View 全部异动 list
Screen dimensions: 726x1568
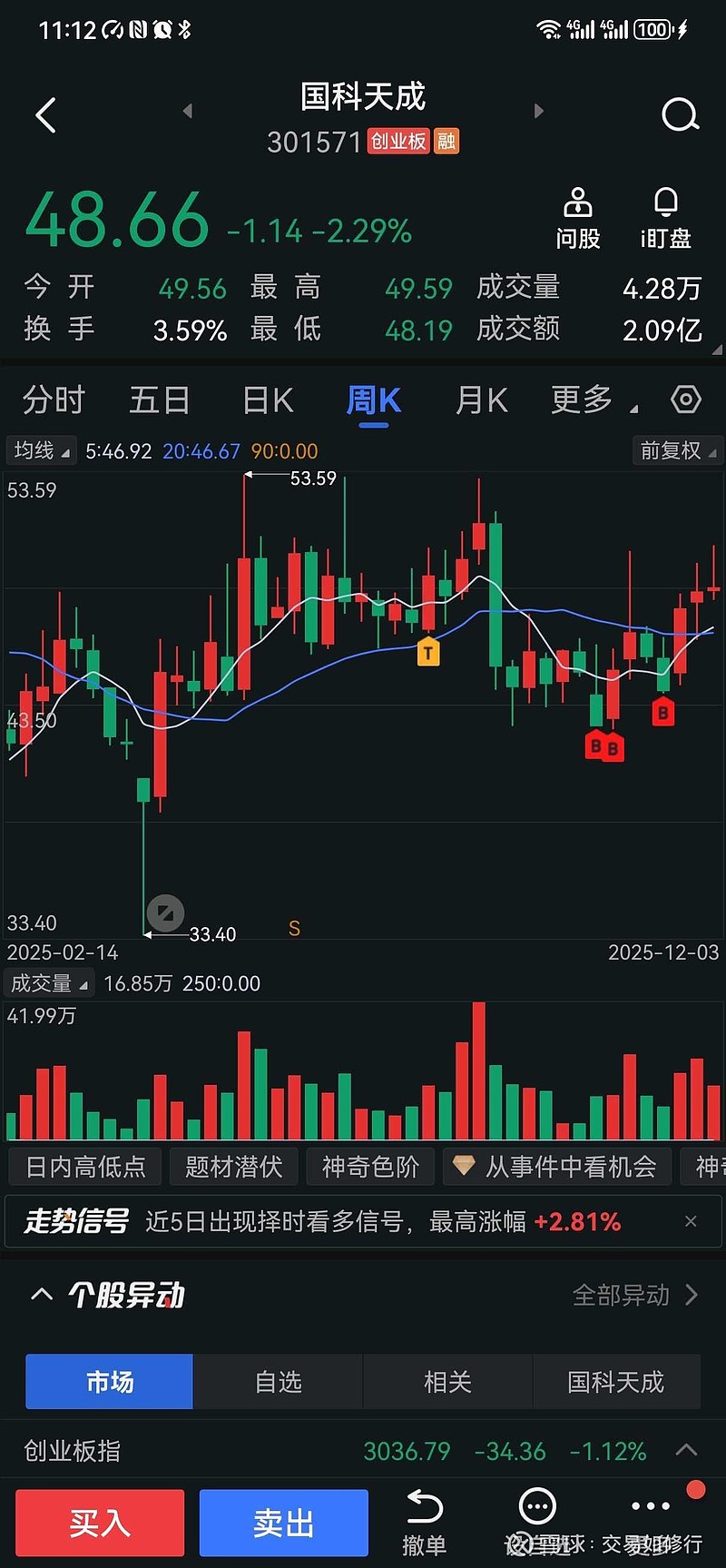click(x=634, y=1295)
